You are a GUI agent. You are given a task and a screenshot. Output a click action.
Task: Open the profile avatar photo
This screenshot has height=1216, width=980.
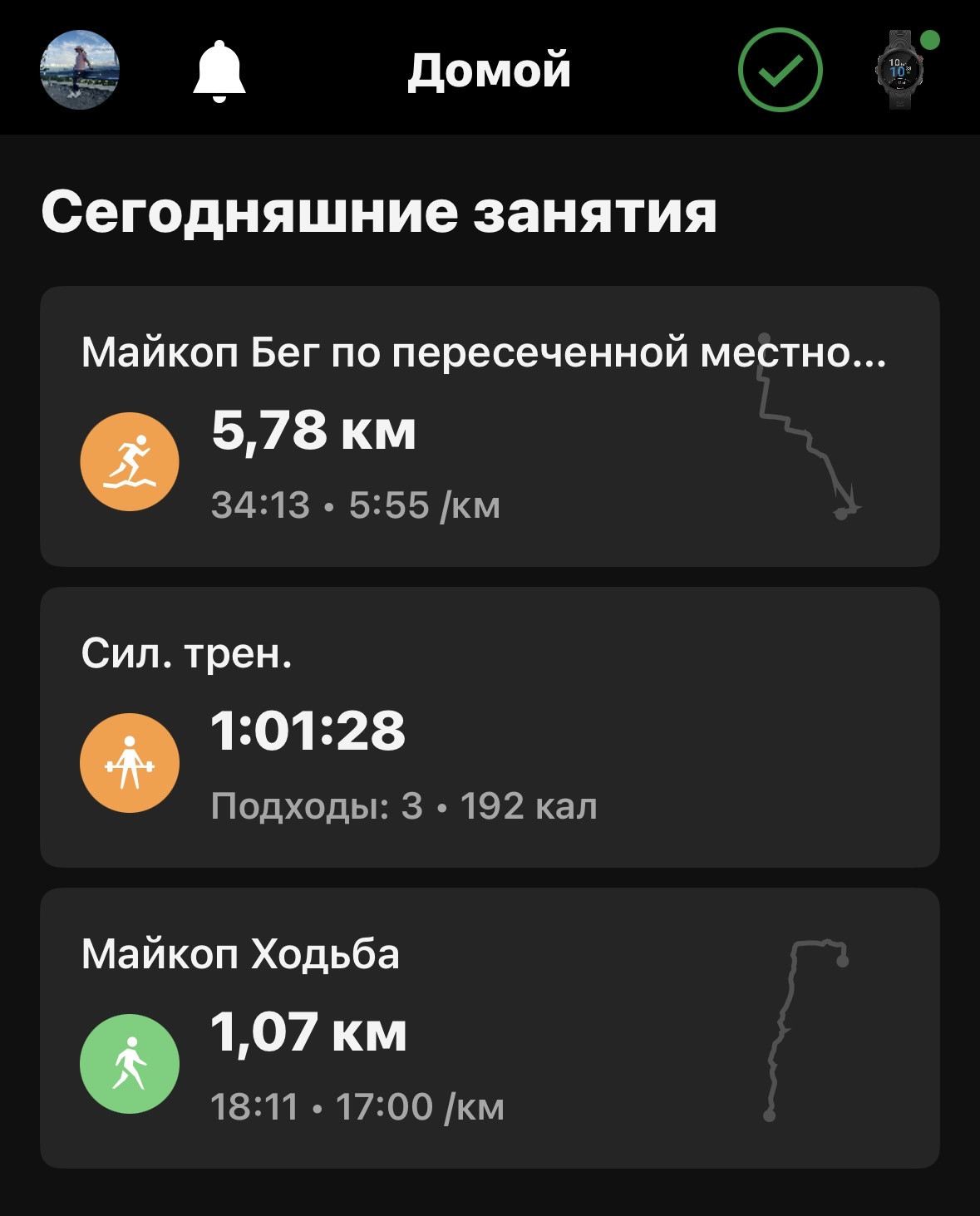coord(80,70)
